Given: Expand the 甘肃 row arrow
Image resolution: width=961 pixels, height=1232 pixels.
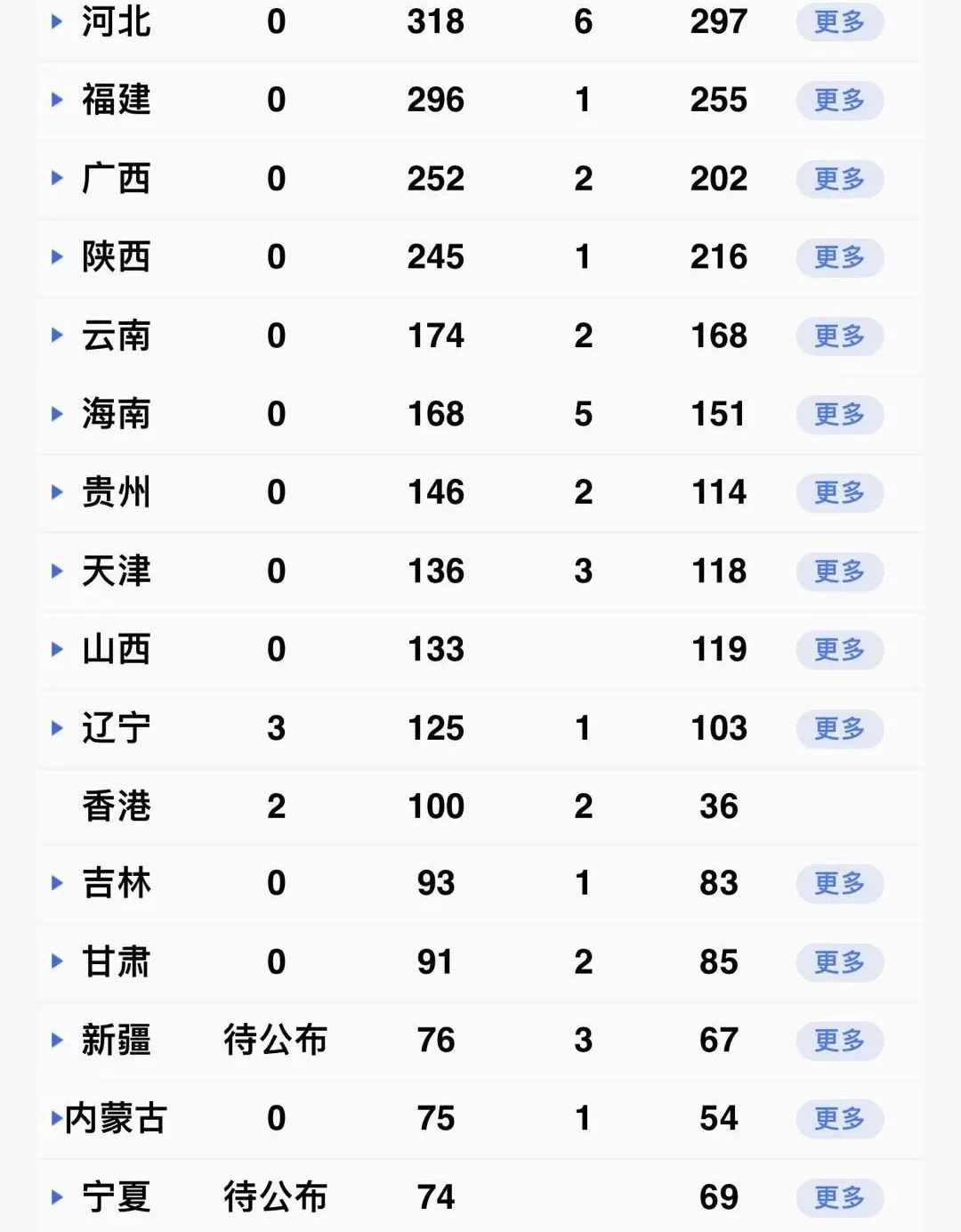Looking at the screenshot, I should coord(58,961).
